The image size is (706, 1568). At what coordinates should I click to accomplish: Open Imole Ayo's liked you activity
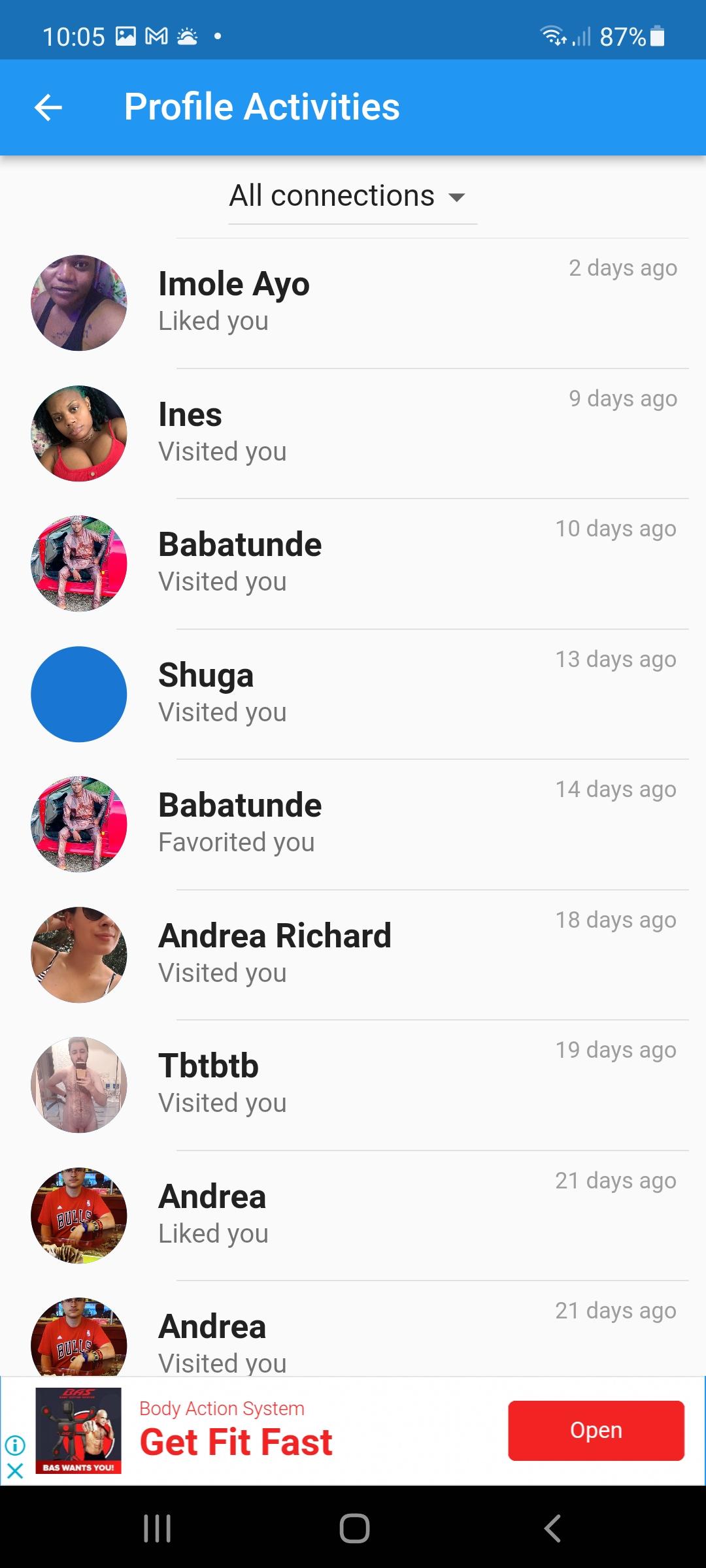(x=353, y=303)
